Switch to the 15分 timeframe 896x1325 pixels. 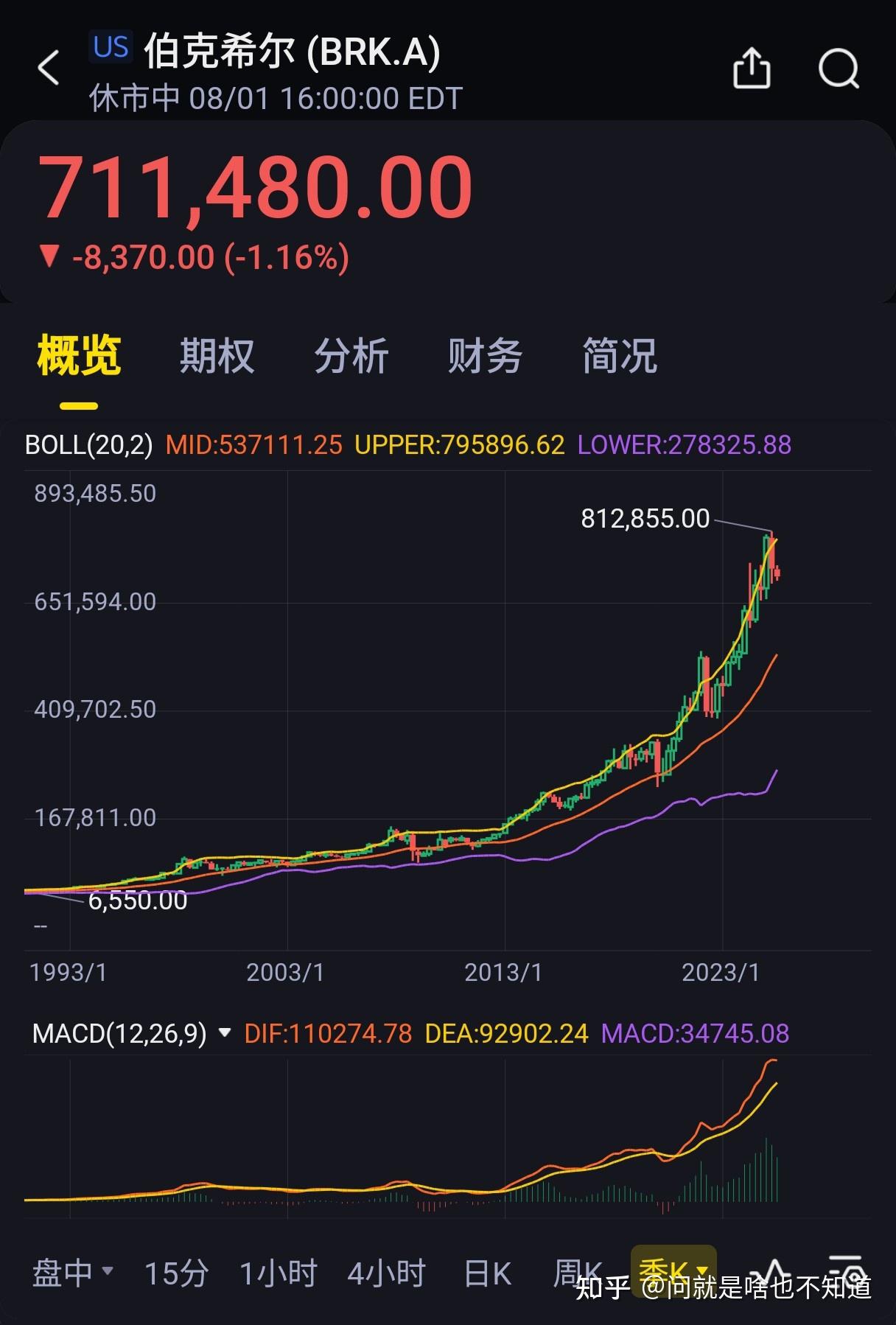click(175, 1271)
